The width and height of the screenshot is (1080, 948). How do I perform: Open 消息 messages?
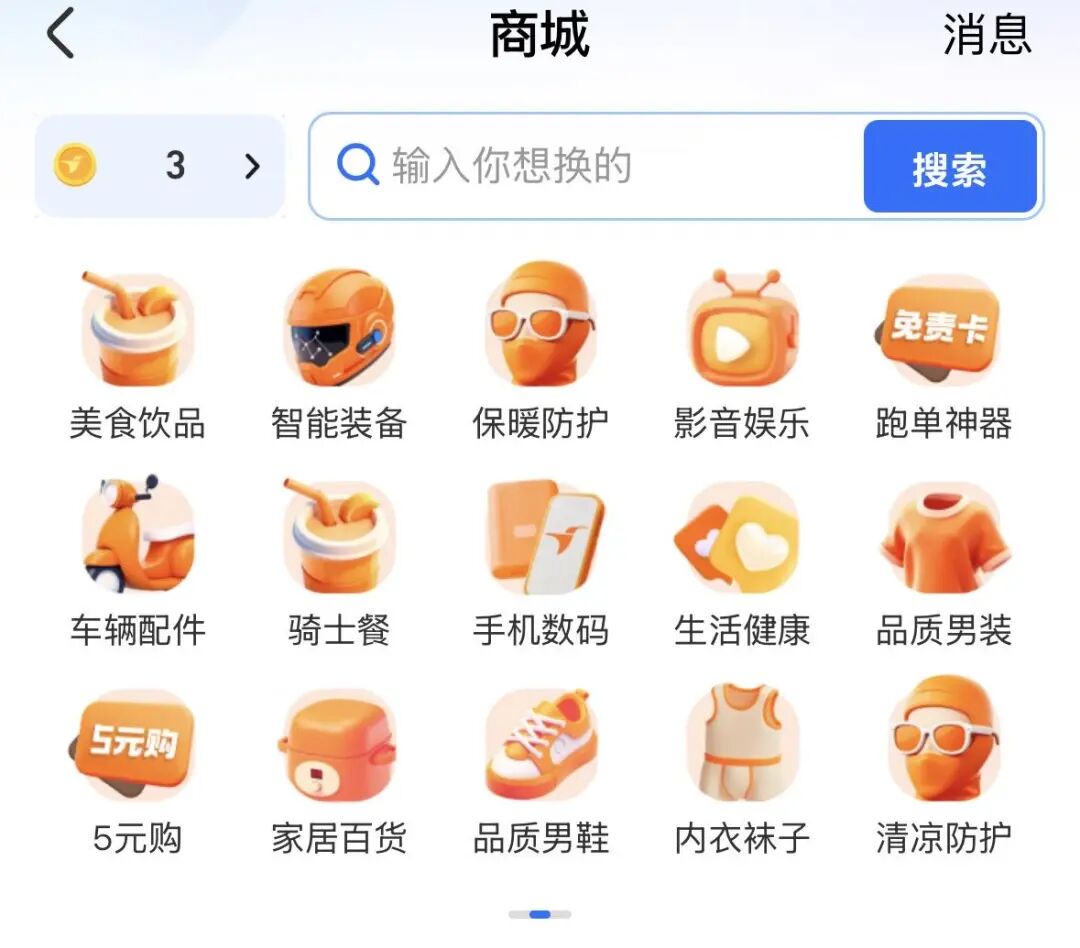click(x=986, y=35)
